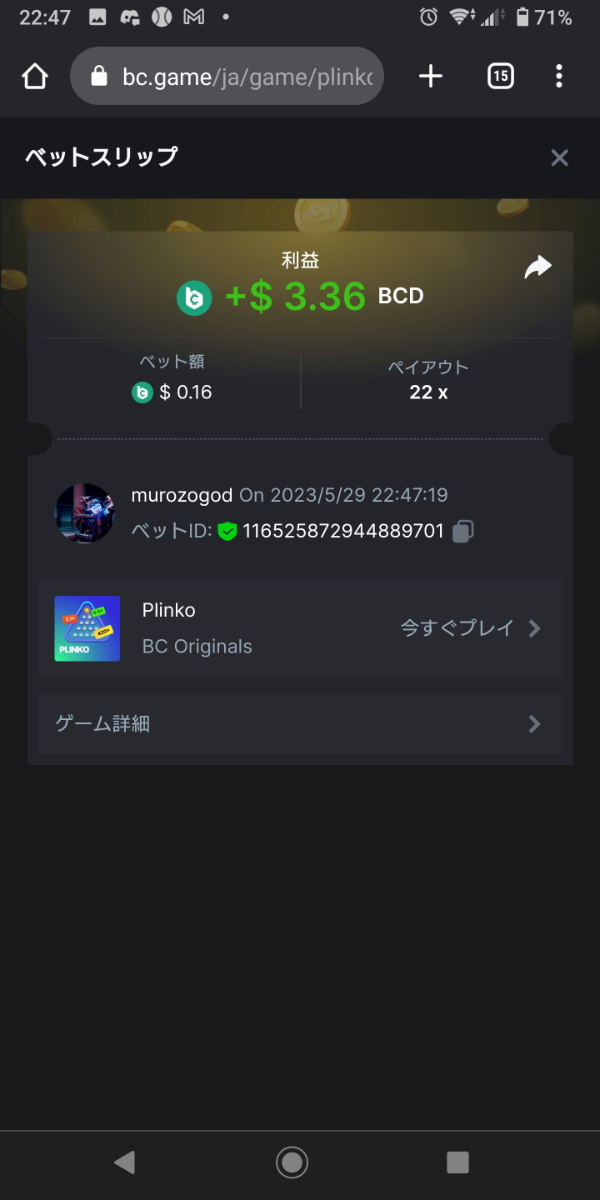Viewport: 600px width, 1200px height.
Task: Expand the ゲーム詳細 section
Action: pyautogui.click(x=300, y=723)
